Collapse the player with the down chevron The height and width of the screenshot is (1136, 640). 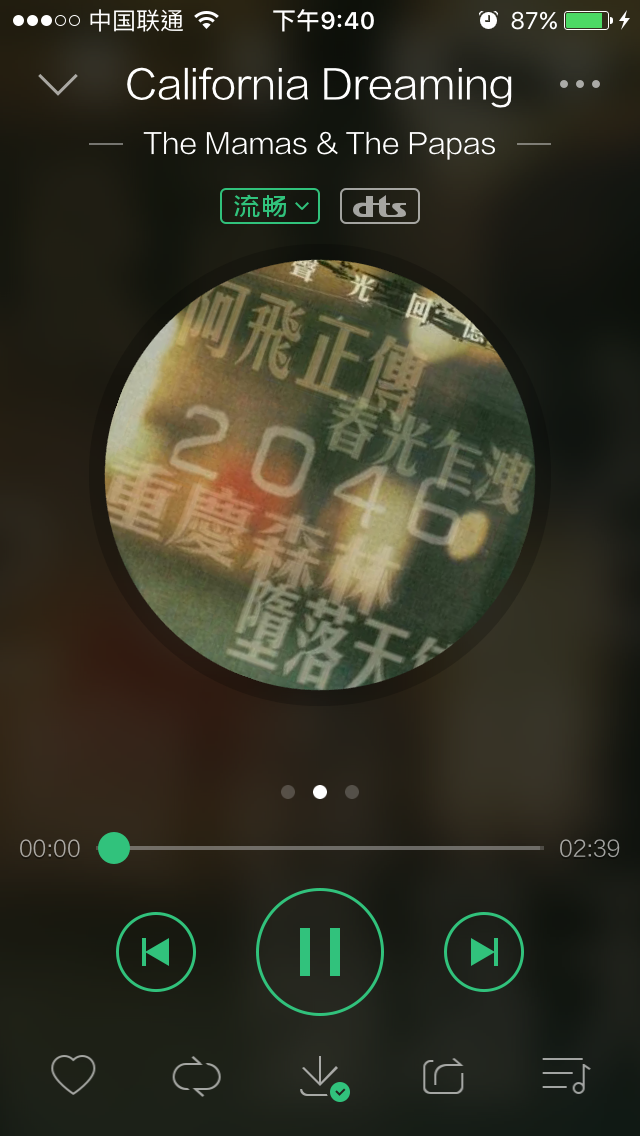[58, 84]
